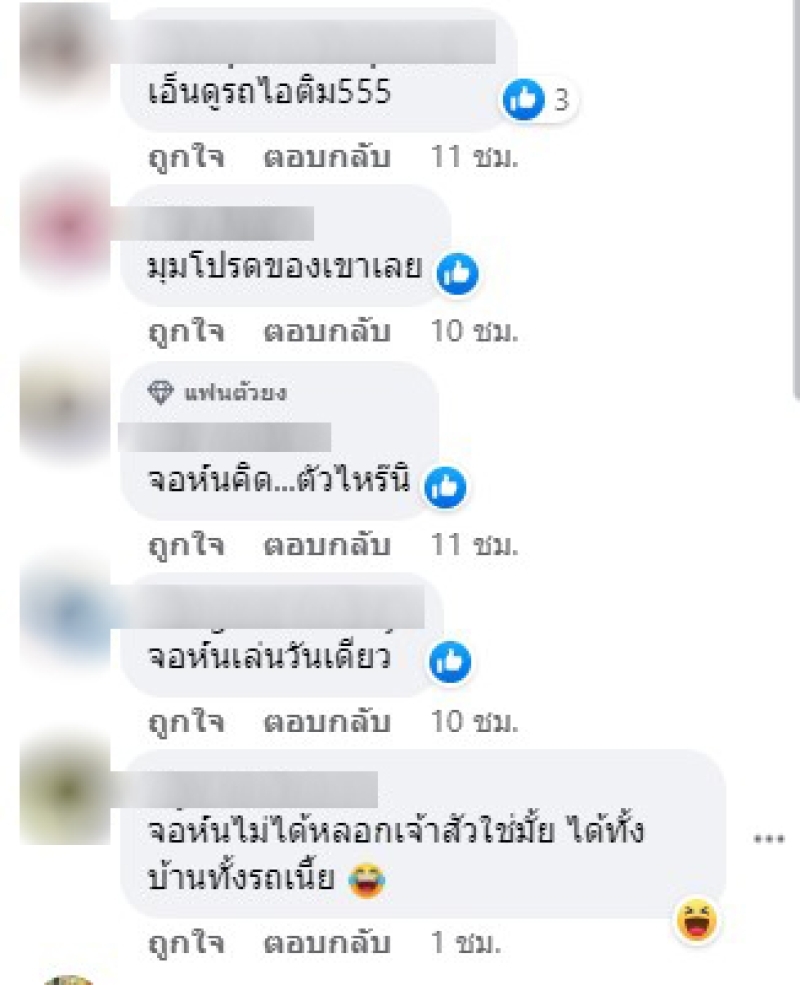Viewport: 800px width, 985px height.
Task: Reply to the comment "จอห์นคิด...ตัวไหร้นิ"
Action: (326, 545)
